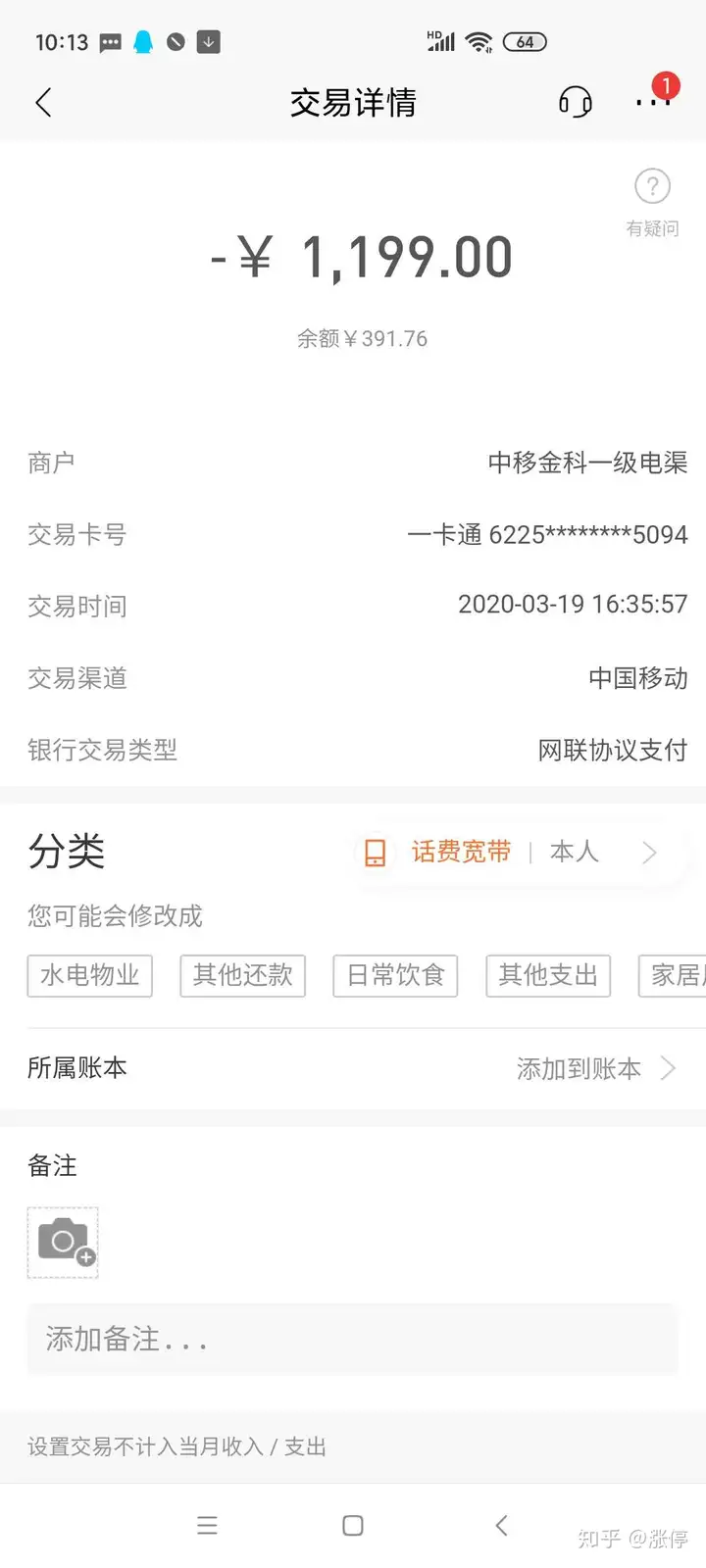Choose the 其他还款 category chip
706x1568 pixels.
(x=243, y=975)
